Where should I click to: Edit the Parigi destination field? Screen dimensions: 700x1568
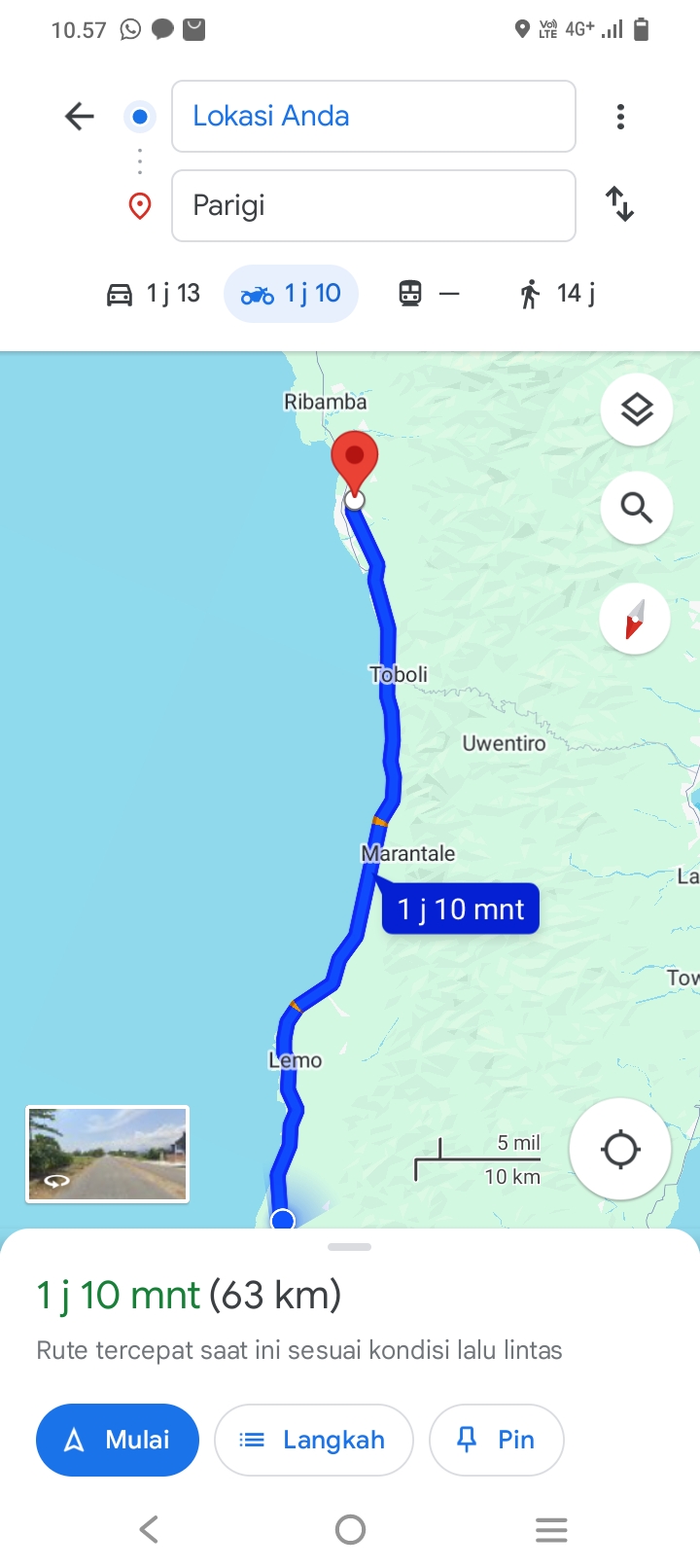coord(373,205)
